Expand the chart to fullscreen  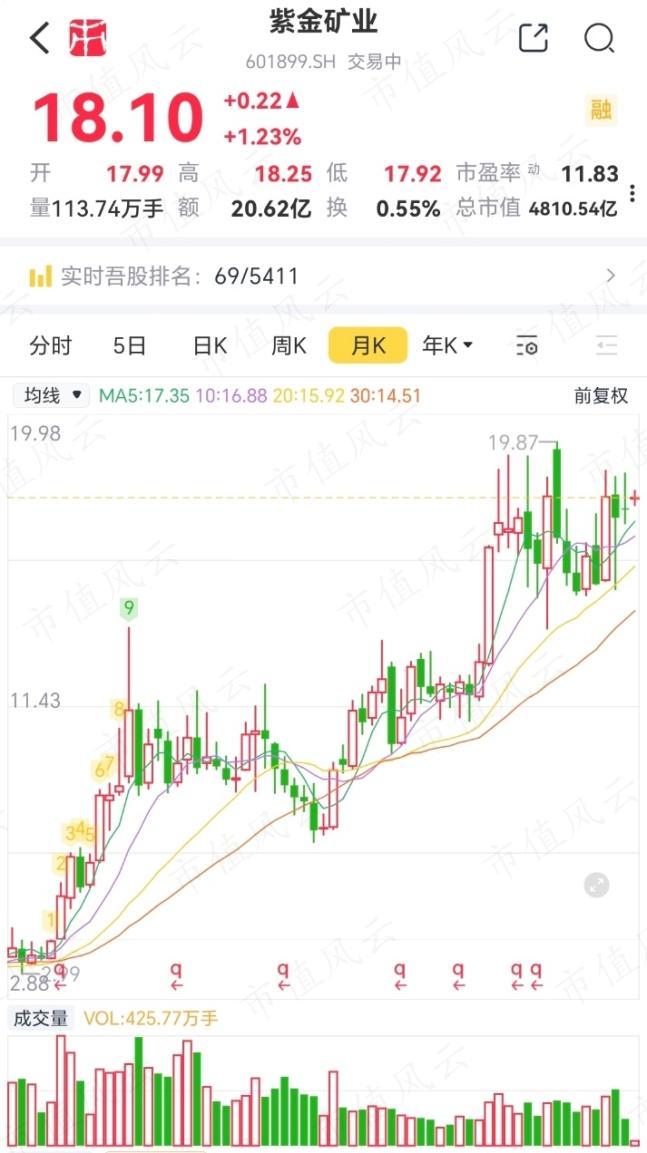click(x=596, y=884)
